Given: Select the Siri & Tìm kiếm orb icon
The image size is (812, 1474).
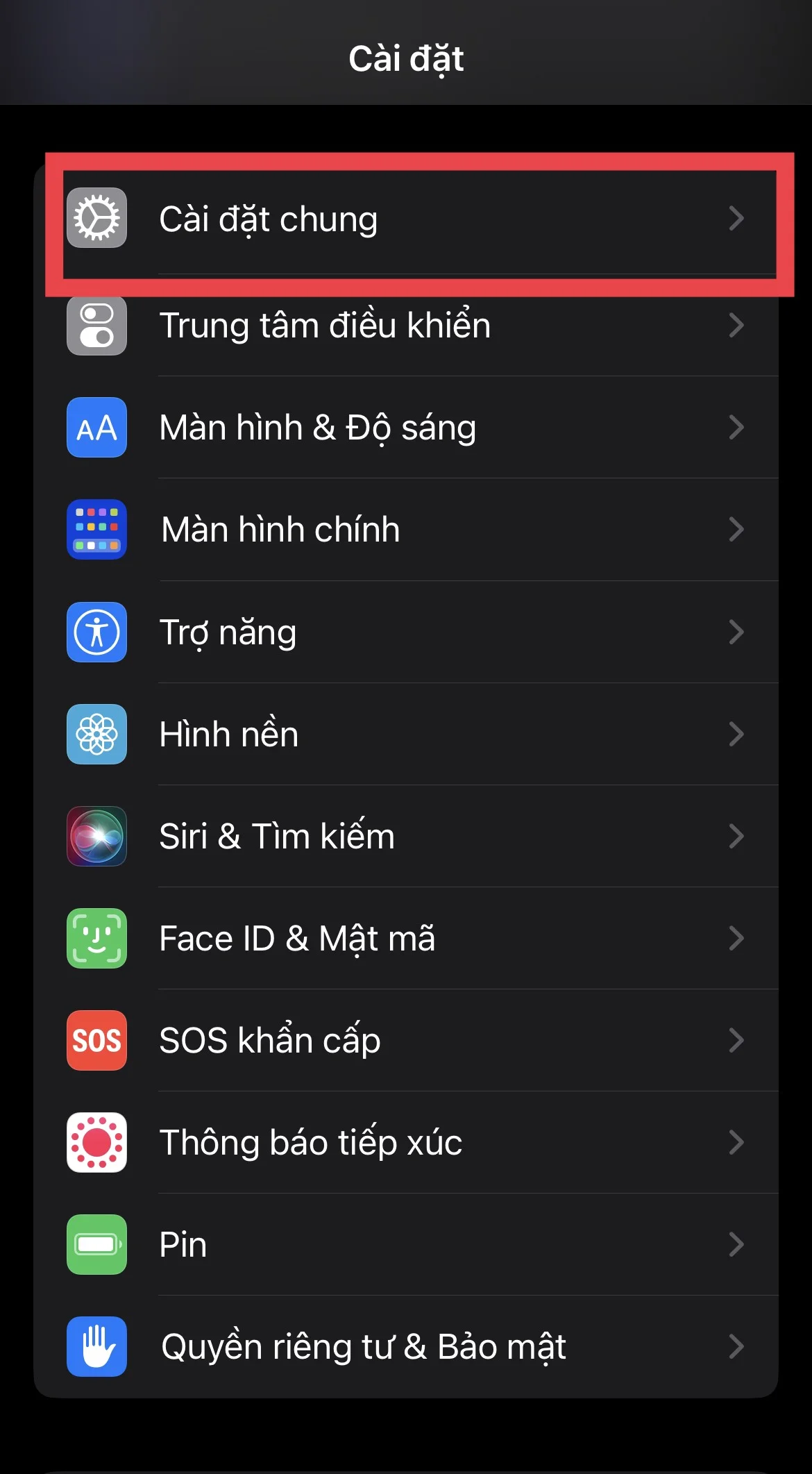Looking at the screenshot, I should [x=96, y=837].
